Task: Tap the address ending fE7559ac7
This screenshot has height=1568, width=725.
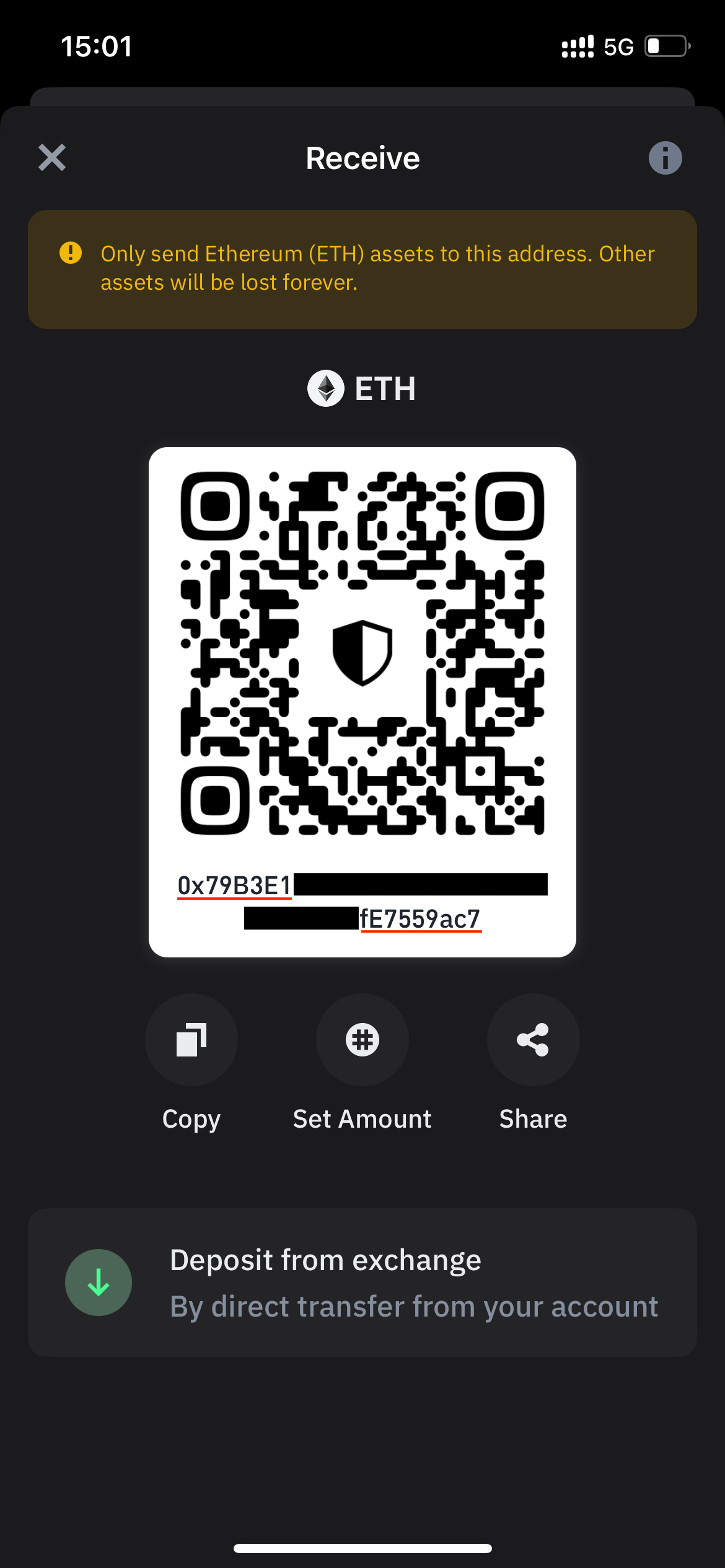Action: pos(421,921)
